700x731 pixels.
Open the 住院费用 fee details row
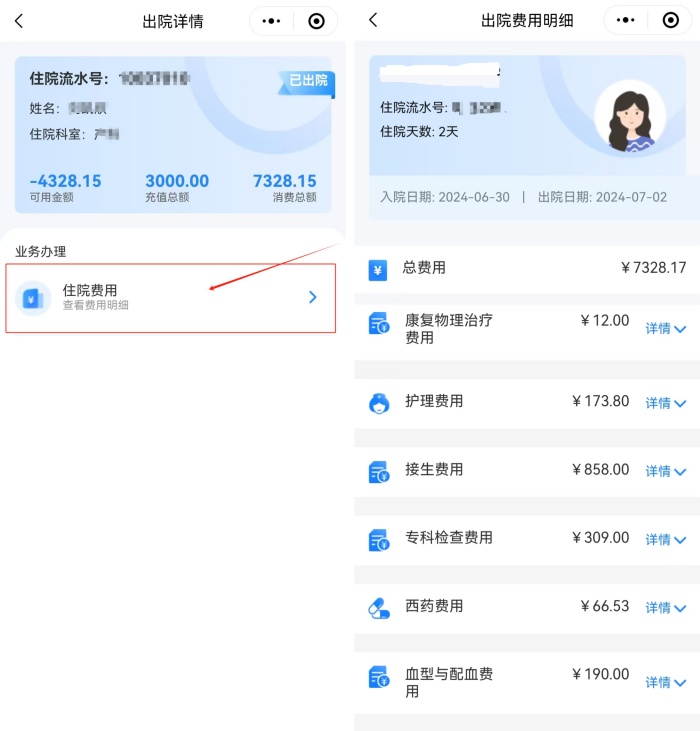click(170, 297)
